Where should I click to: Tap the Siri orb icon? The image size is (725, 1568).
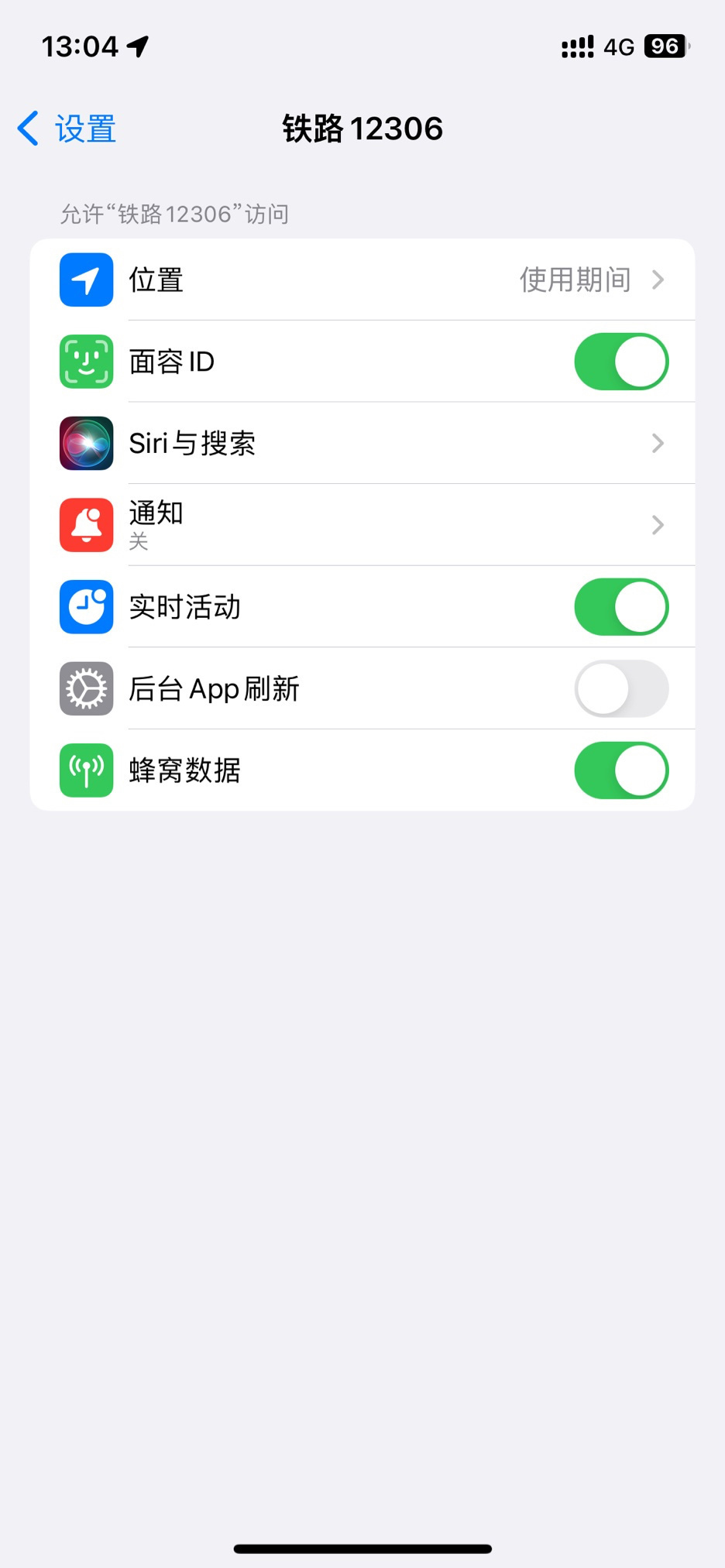tap(86, 443)
